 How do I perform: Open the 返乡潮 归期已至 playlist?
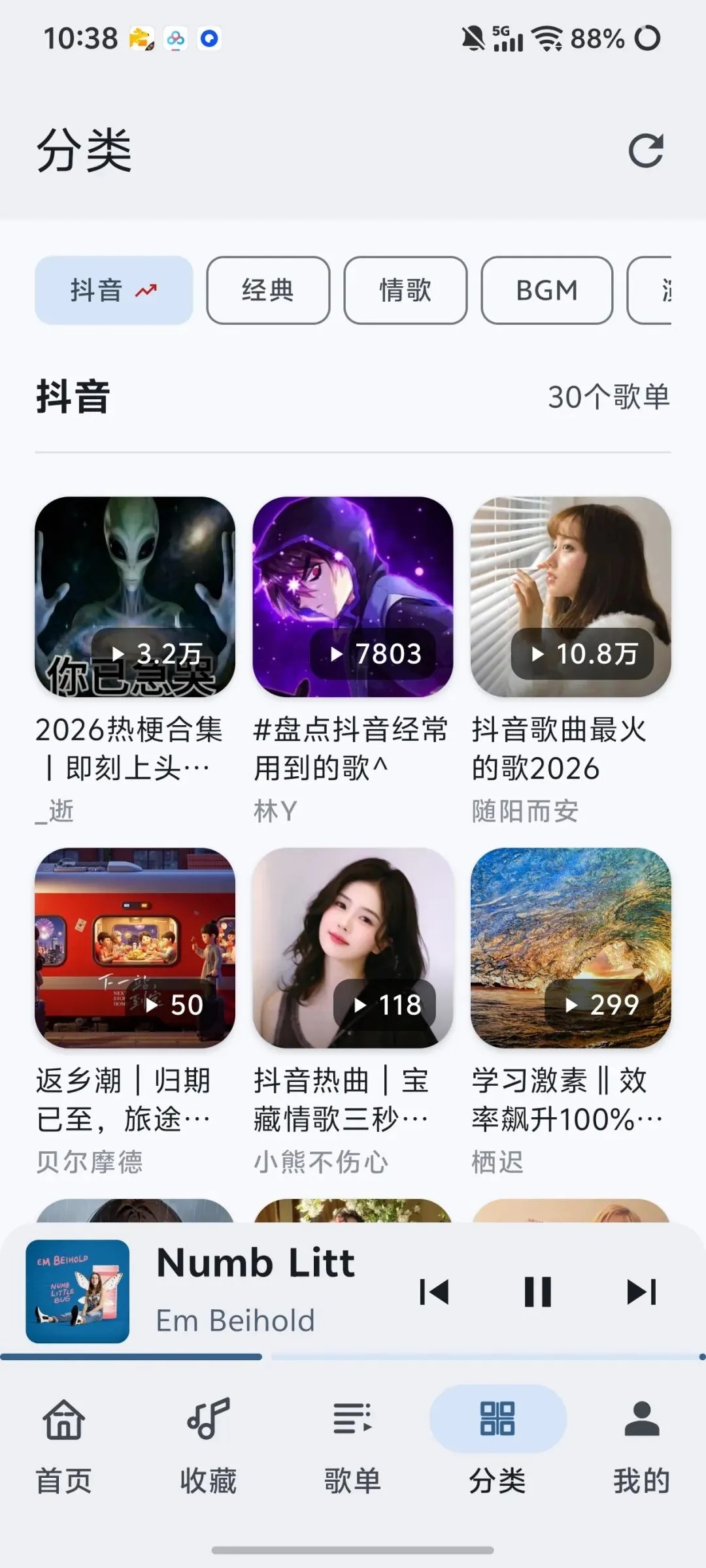(x=135, y=948)
